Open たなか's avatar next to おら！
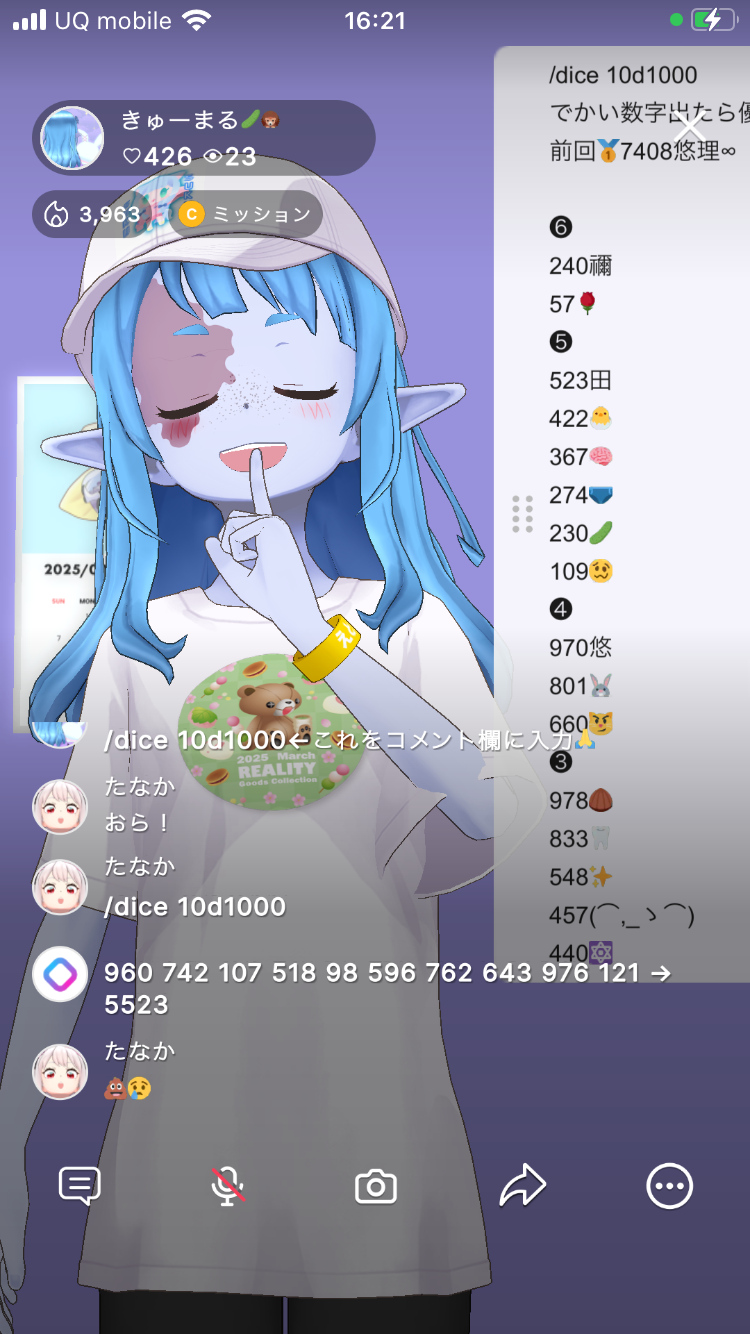Image resolution: width=750 pixels, height=1334 pixels. [x=60, y=806]
